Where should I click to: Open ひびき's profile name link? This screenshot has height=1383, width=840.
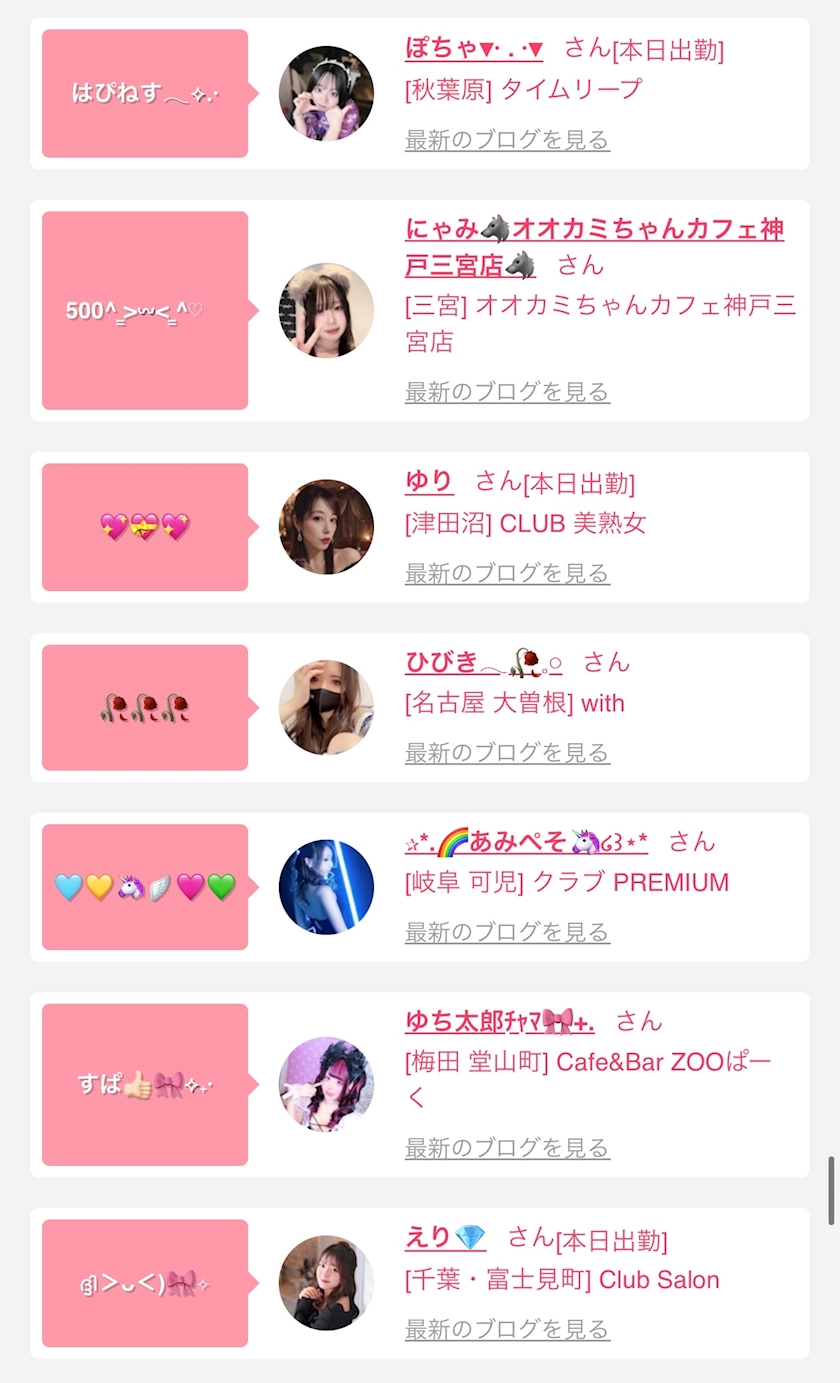[x=484, y=662]
